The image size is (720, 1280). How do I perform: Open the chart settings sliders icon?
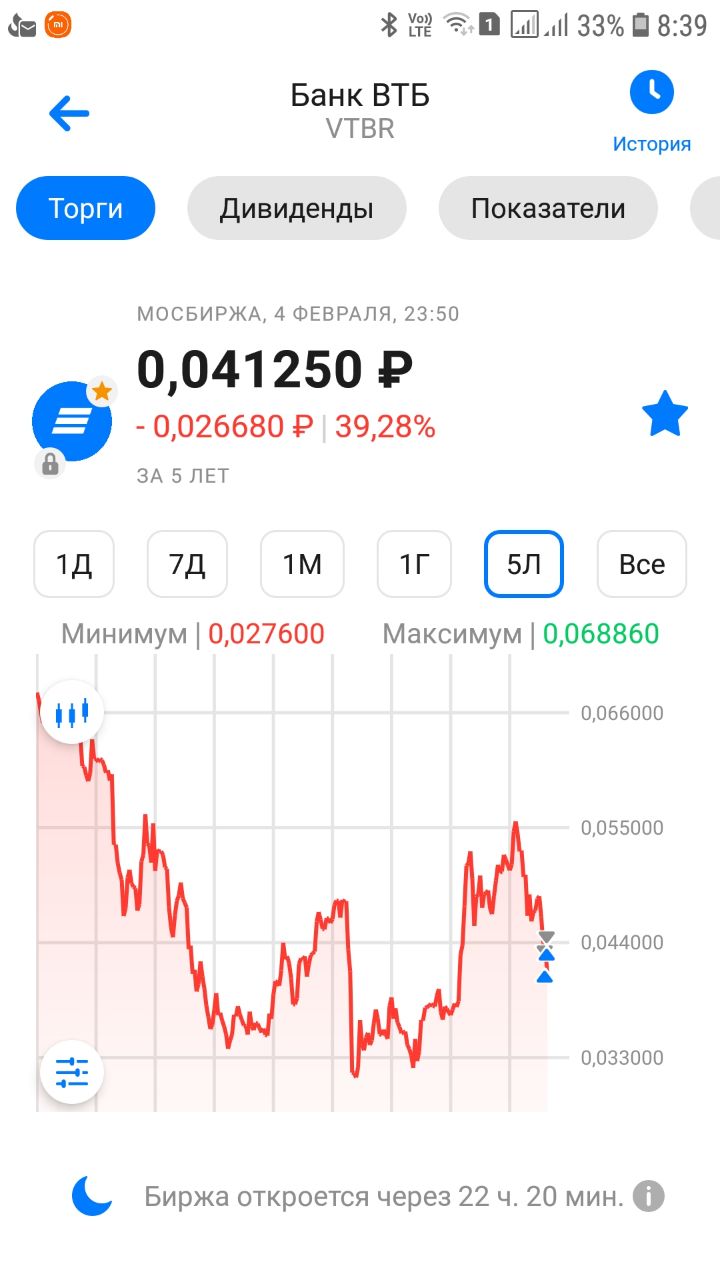click(x=72, y=1071)
